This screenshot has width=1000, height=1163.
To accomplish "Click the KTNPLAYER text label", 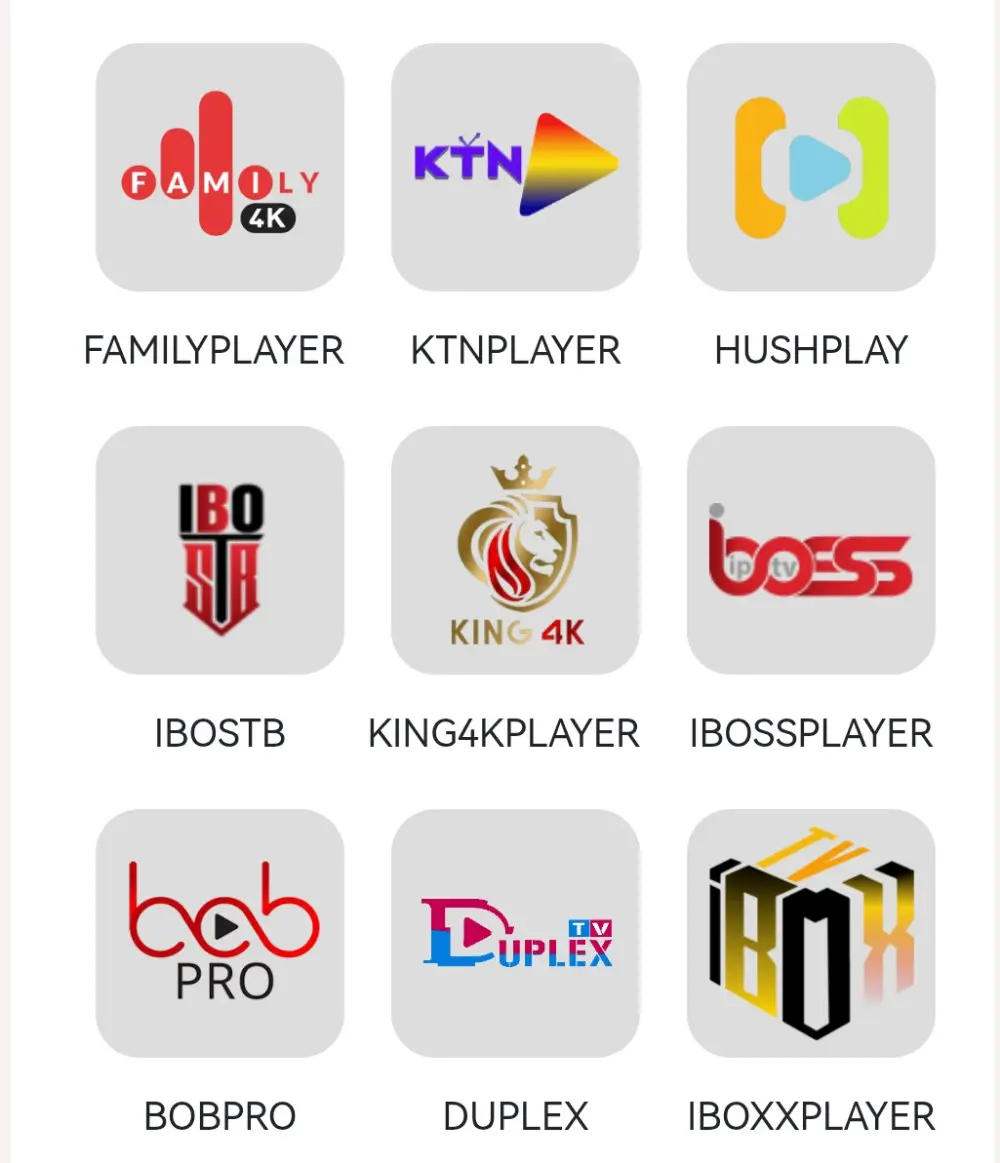I will pyautogui.click(x=515, y=350).
